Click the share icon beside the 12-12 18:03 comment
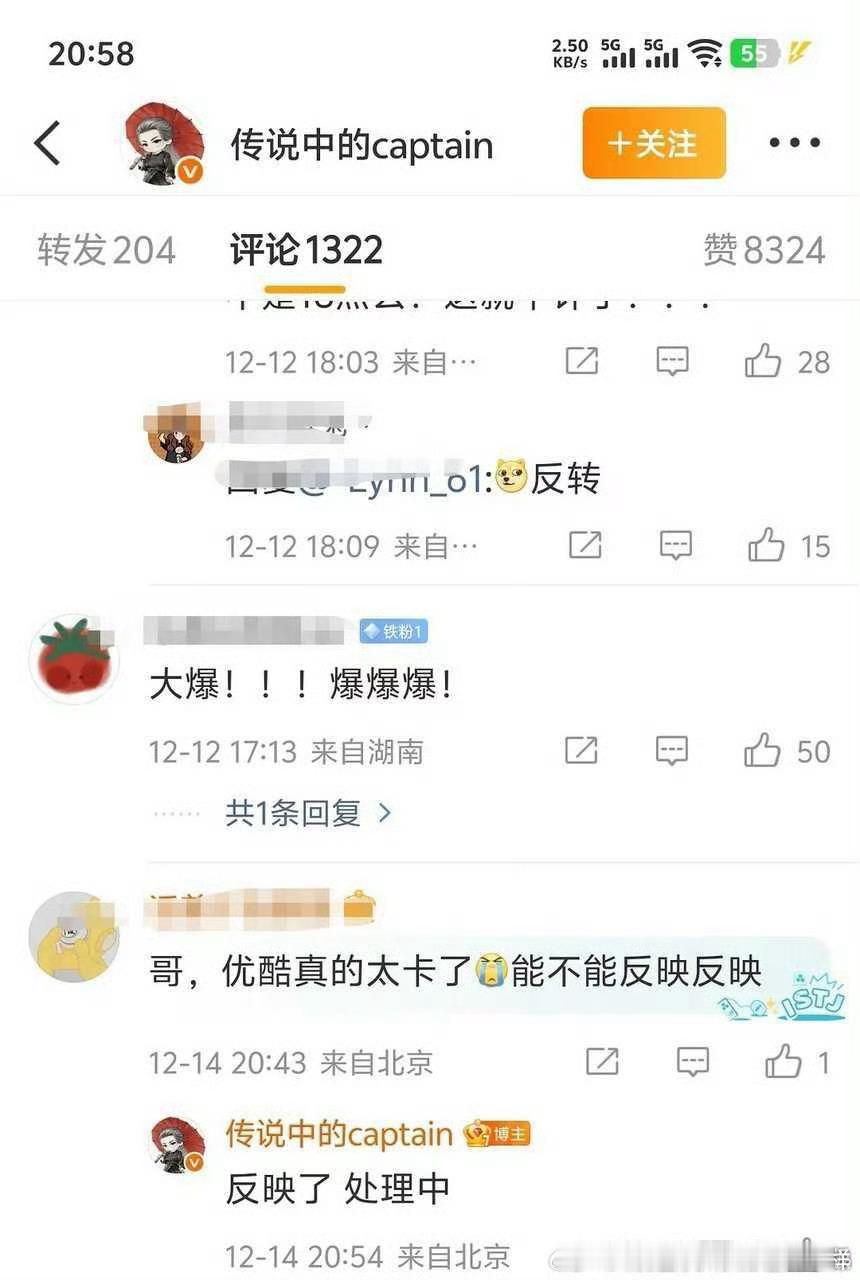The height and width of the screenshot is (1280, 860). click(x=581, y=361)
